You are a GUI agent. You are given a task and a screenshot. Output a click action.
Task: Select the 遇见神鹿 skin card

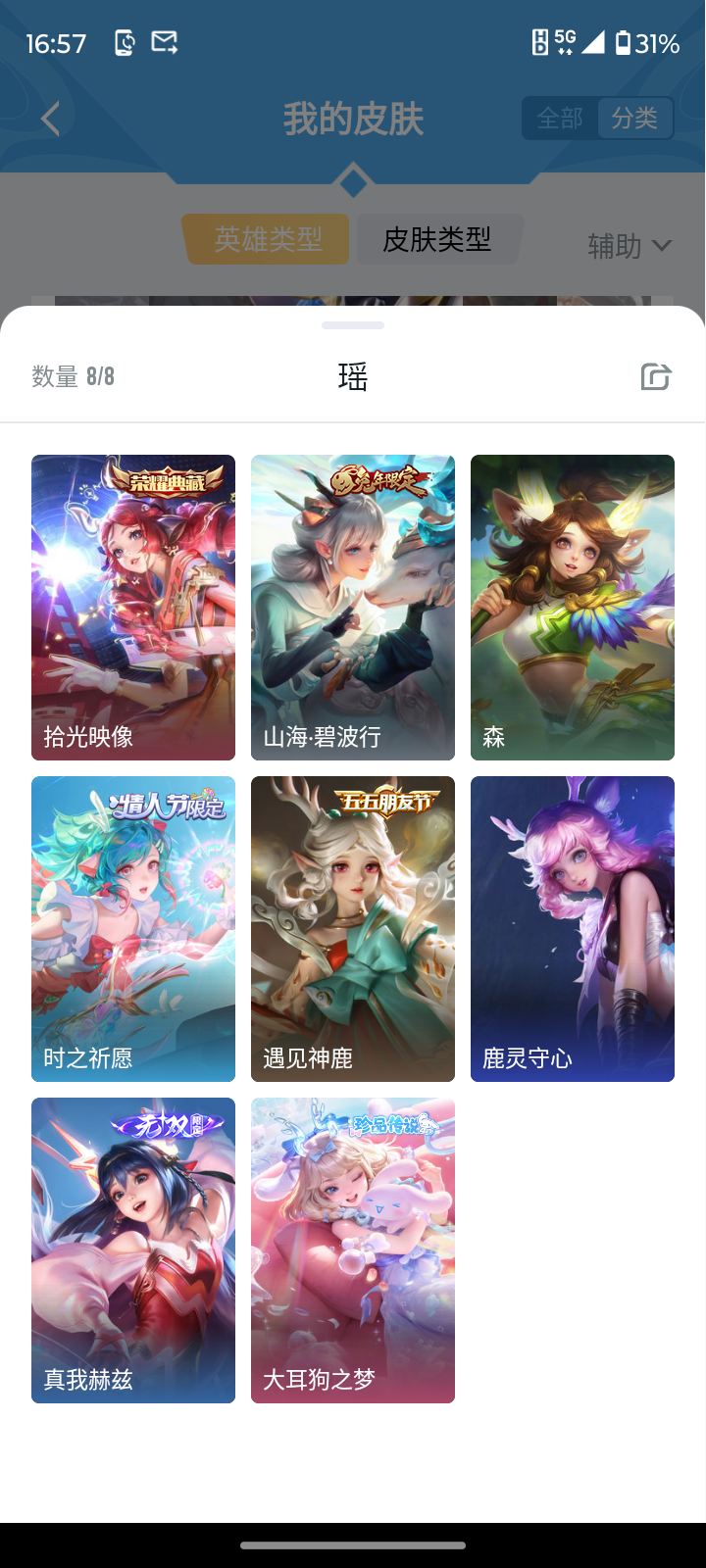coord(353,928)
